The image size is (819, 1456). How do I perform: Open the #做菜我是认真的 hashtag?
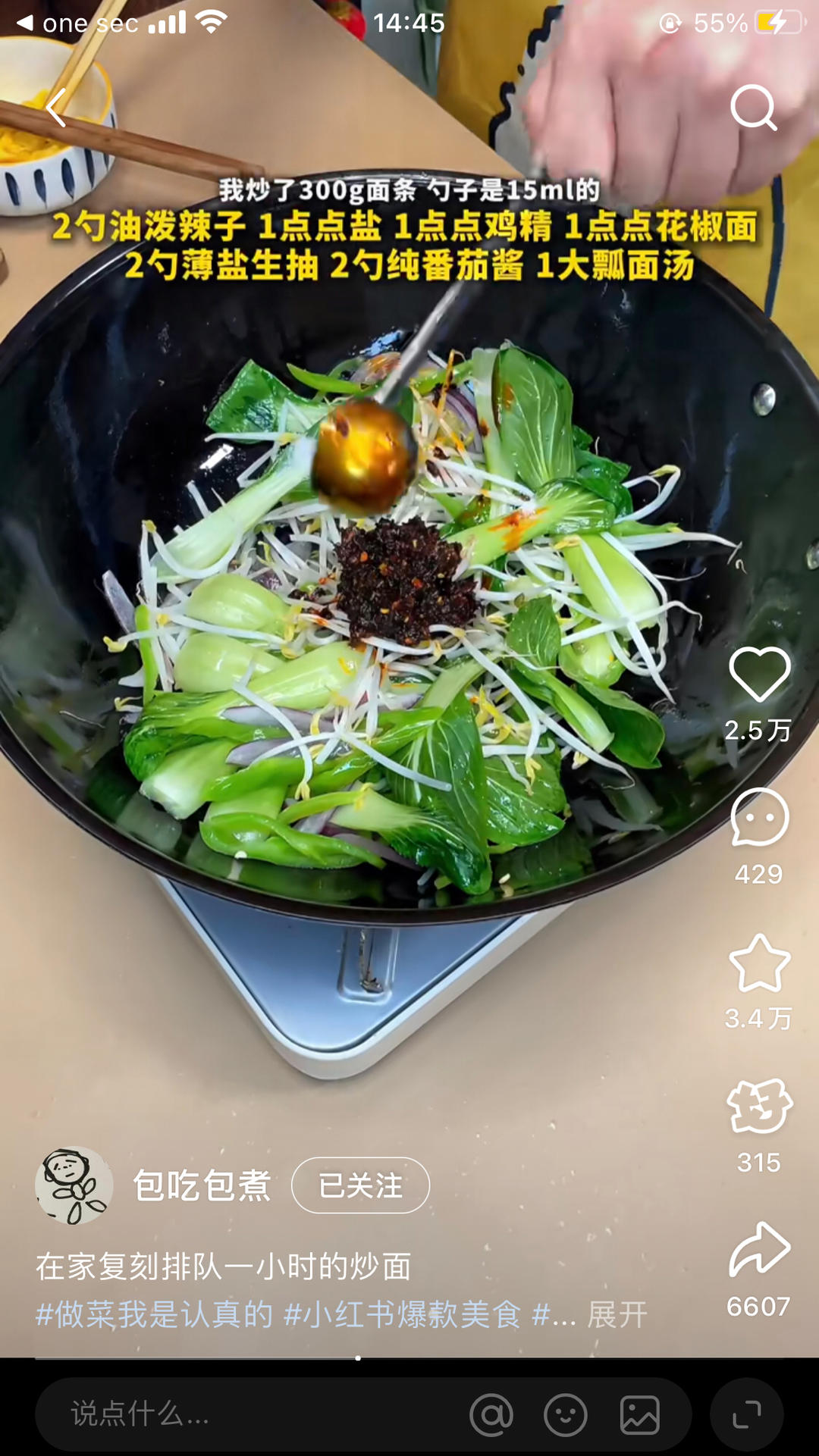(x=154, y=1315)
